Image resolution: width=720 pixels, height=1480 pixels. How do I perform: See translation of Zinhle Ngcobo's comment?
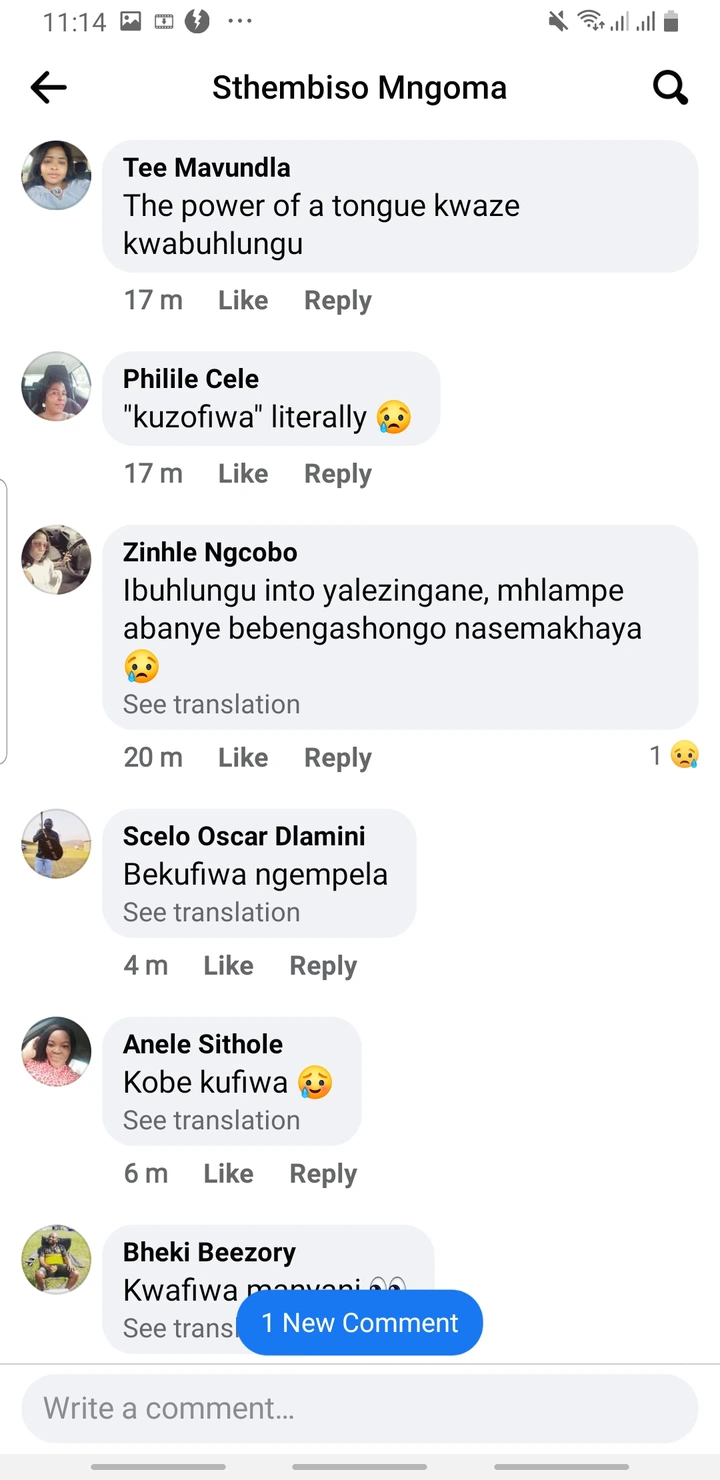(211, 704)
